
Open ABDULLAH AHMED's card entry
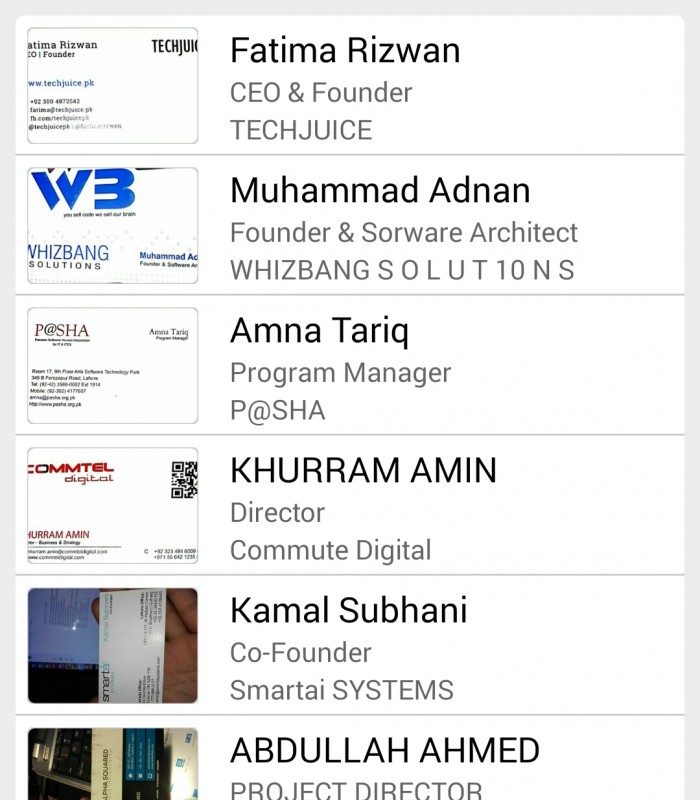[385, 751]
